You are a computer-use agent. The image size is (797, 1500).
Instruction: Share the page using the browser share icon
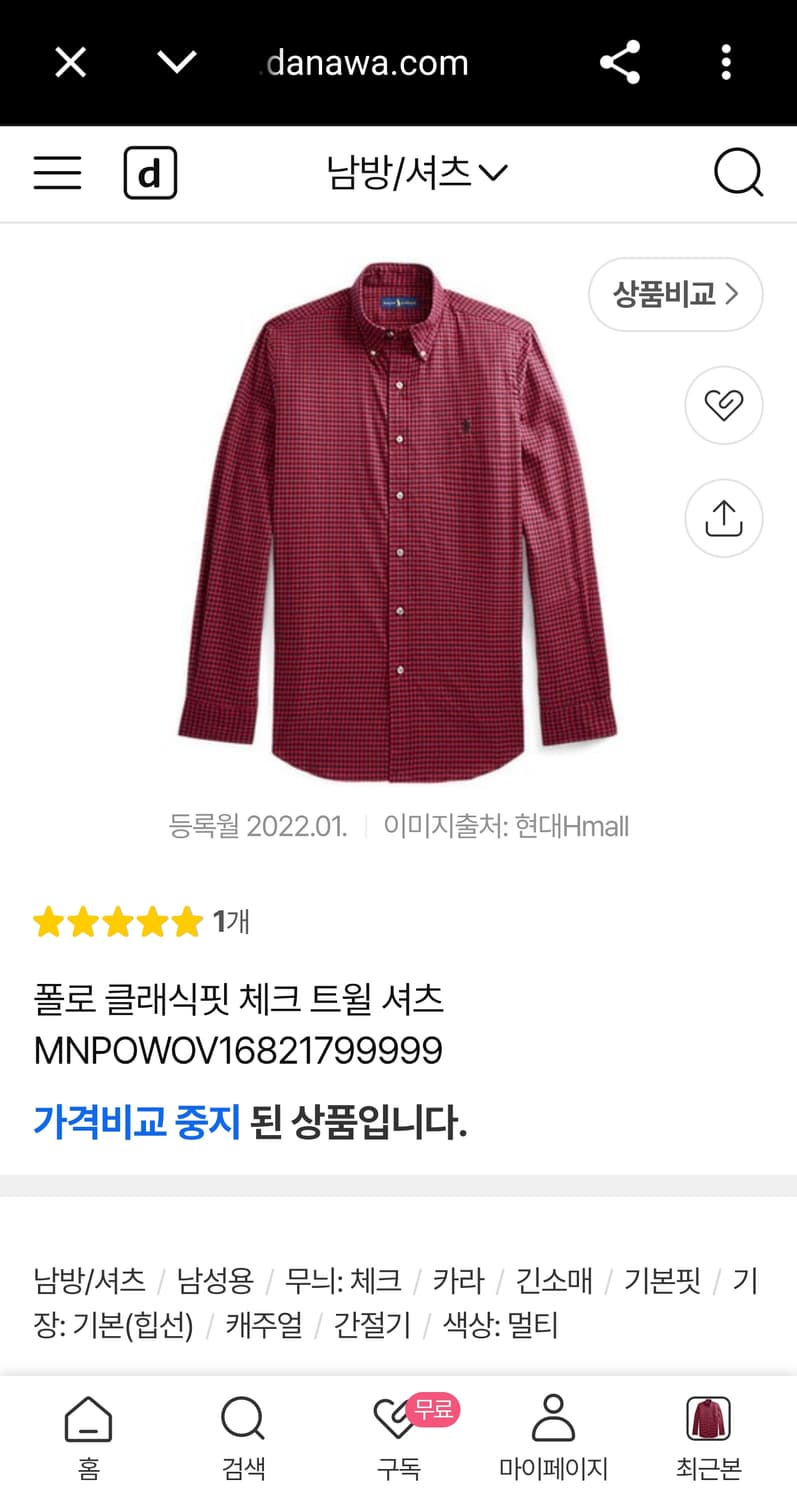coord(619,62)
